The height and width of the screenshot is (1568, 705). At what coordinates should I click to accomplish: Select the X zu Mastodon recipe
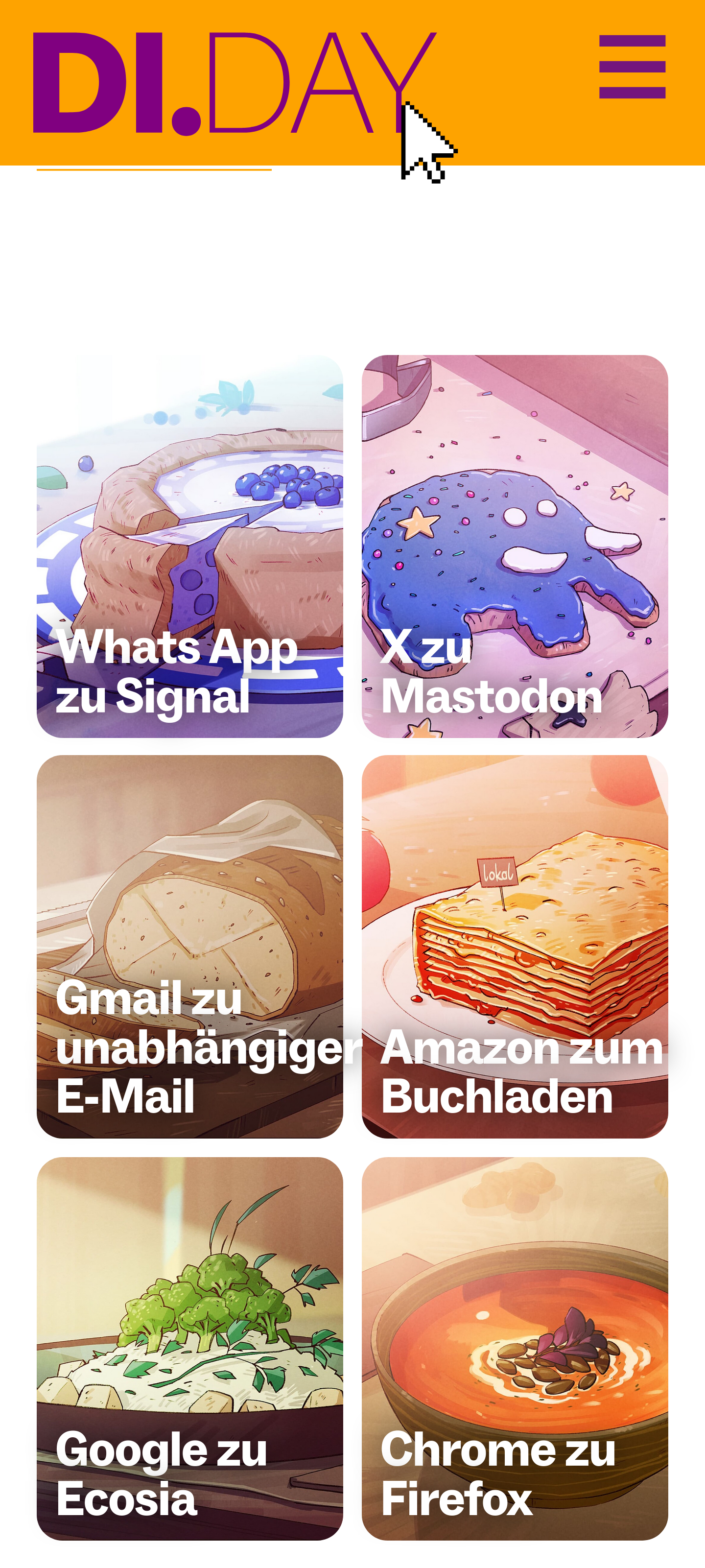point(515,546)
